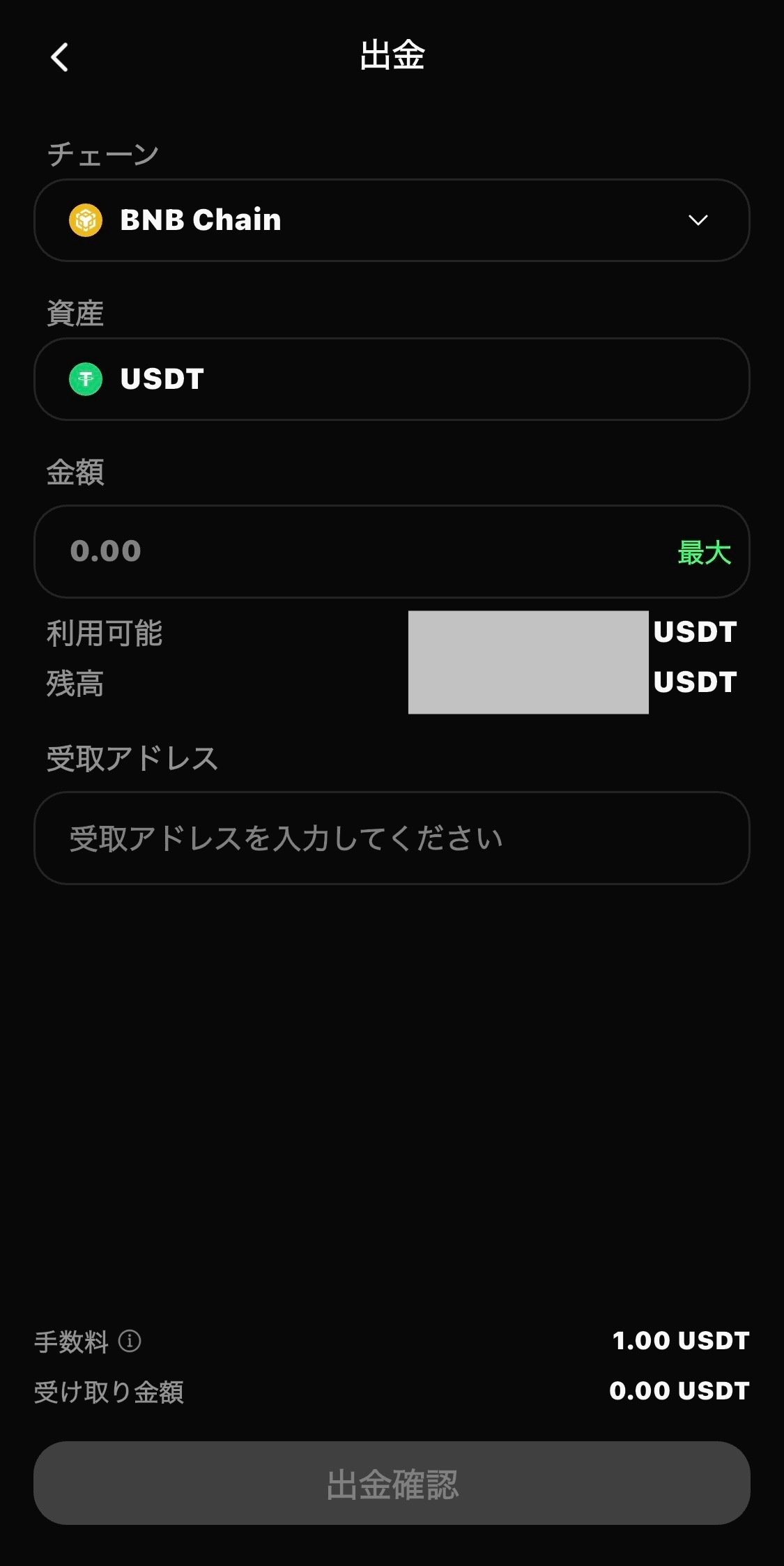The width and height of the screenshot is (784, 1566).
Task: Tap the yellow BNB emblem in chain selector
Action: point(85,220)
